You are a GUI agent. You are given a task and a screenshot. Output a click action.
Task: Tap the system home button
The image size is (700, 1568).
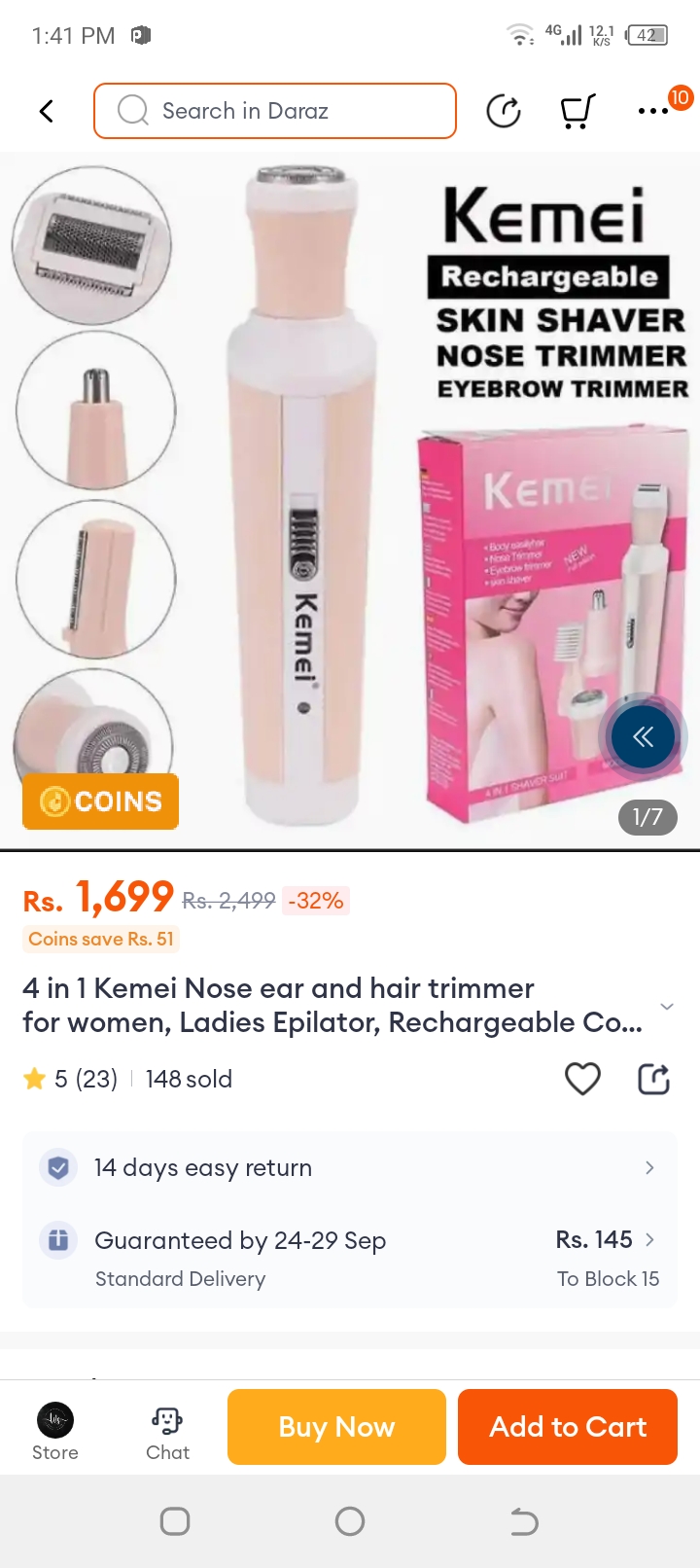(x=350, y=1520)
